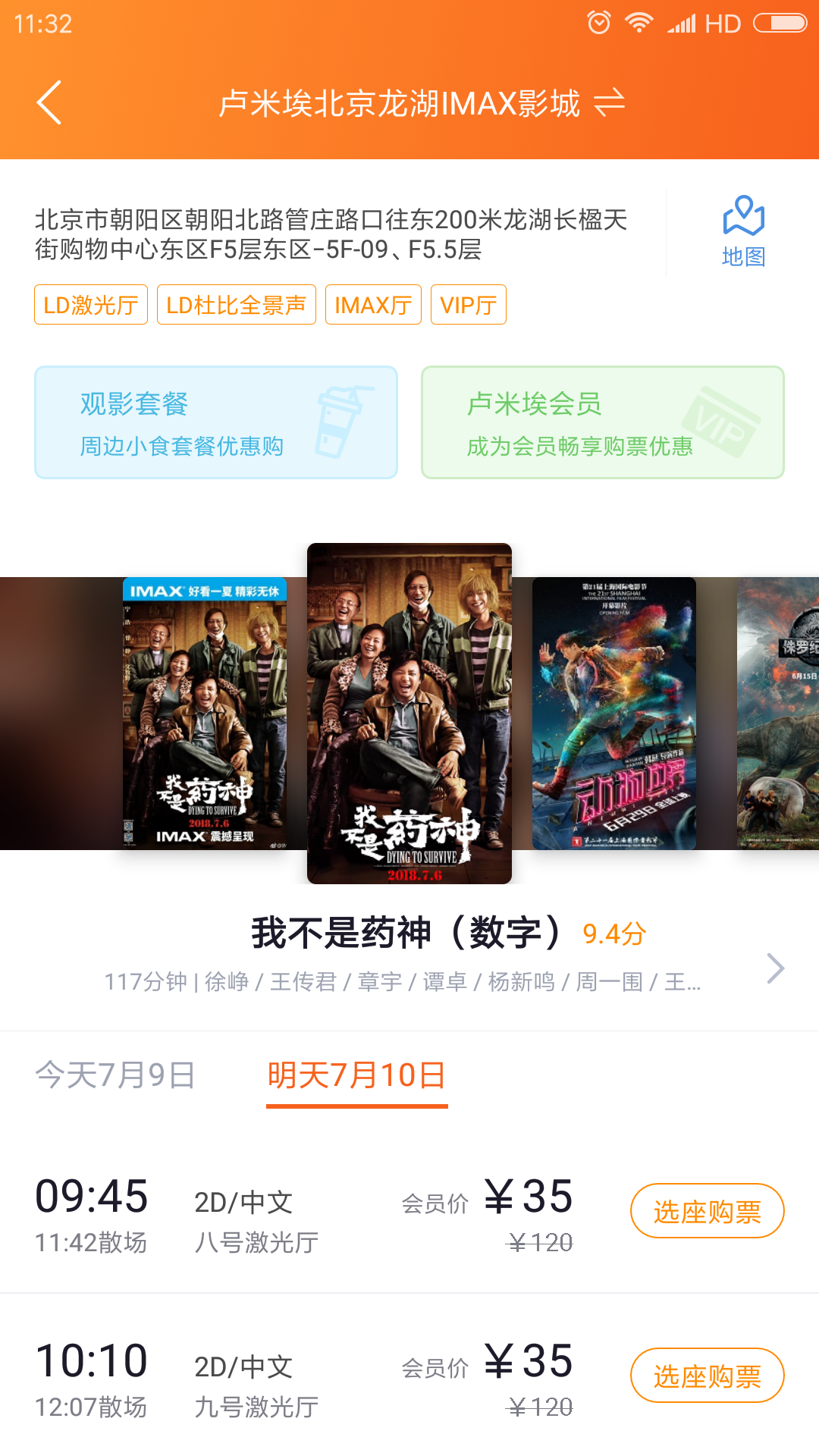The width and height of the screenshot is (819, 1456).
Task: Tap the movie rating 9.4分
Action: coord(611,934)
